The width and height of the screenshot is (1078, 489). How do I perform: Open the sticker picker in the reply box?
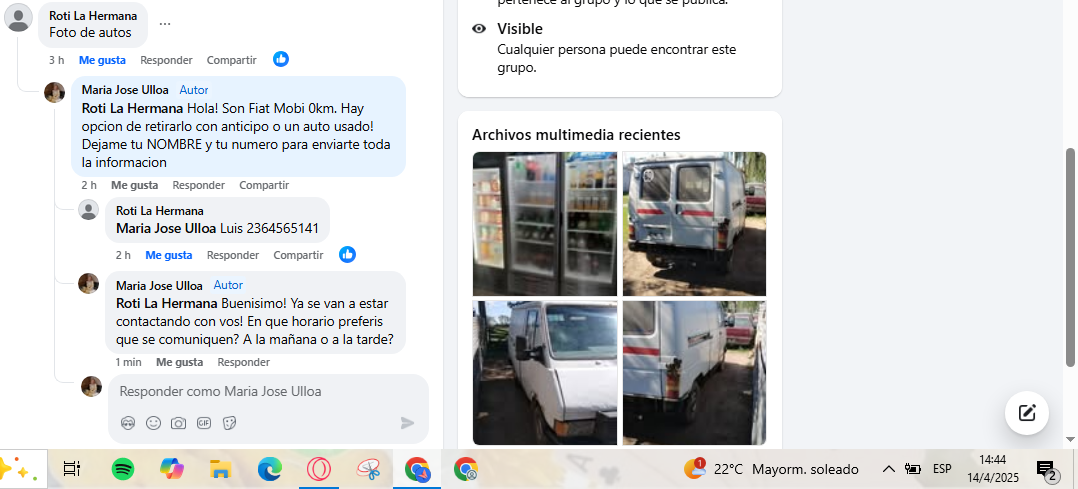click(x=229, y=423)
